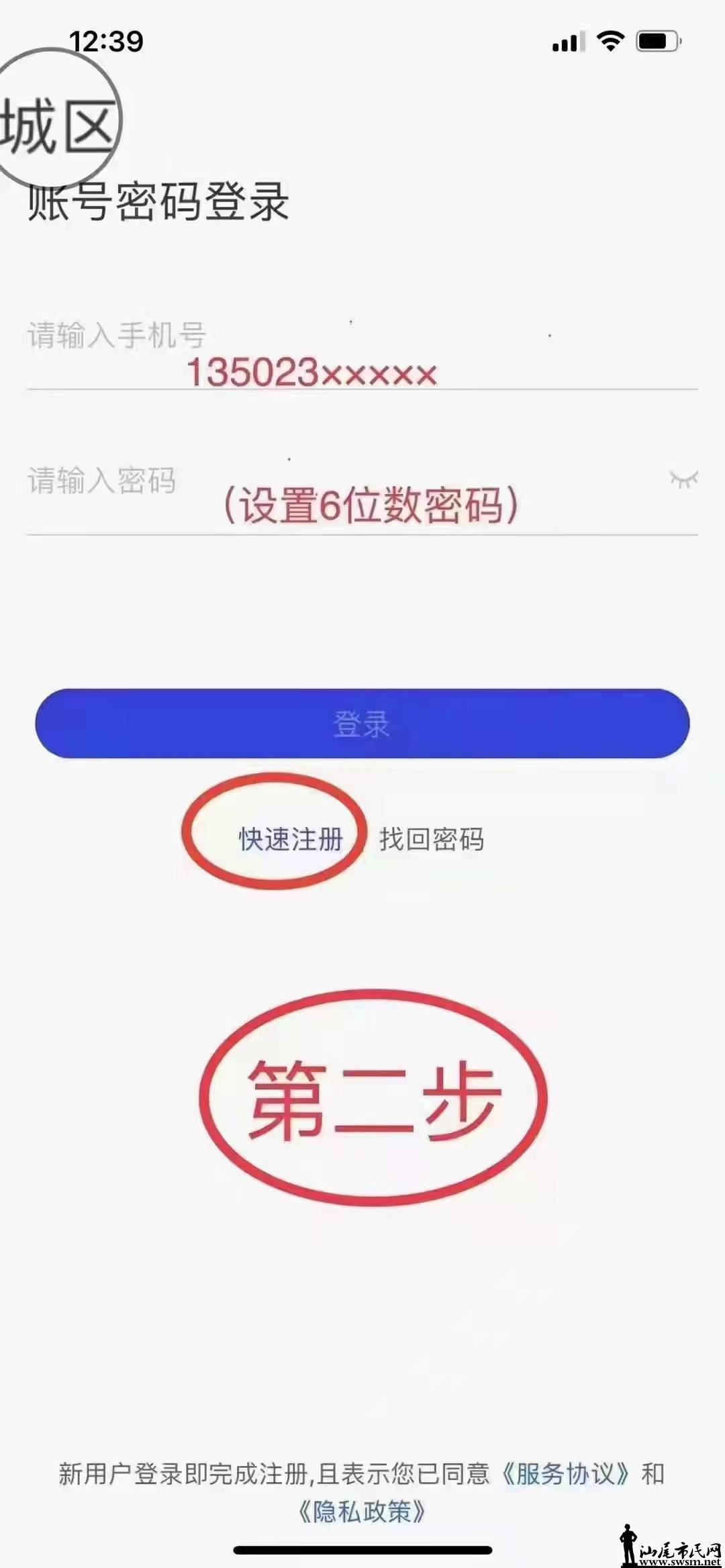
Task: Open the 《服务协议》 link
Action: click(x=566, y=1474)
